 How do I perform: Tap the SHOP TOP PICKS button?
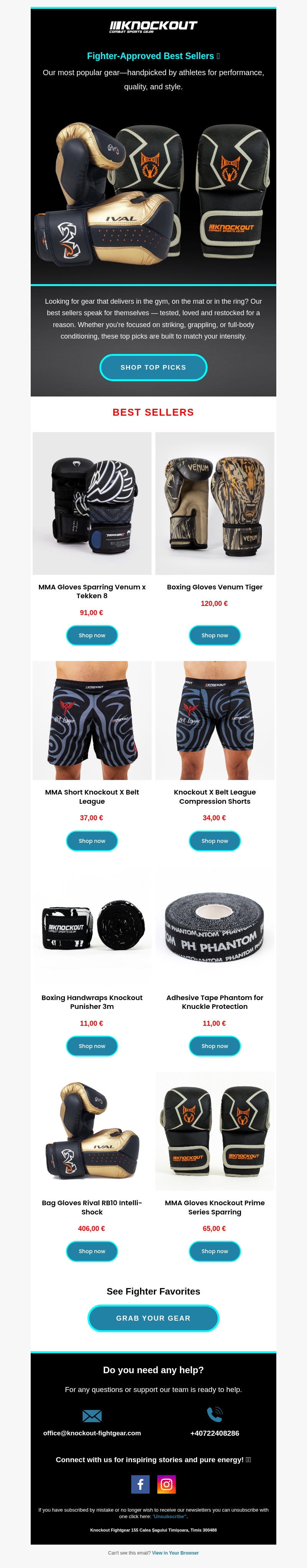[153, 367]
